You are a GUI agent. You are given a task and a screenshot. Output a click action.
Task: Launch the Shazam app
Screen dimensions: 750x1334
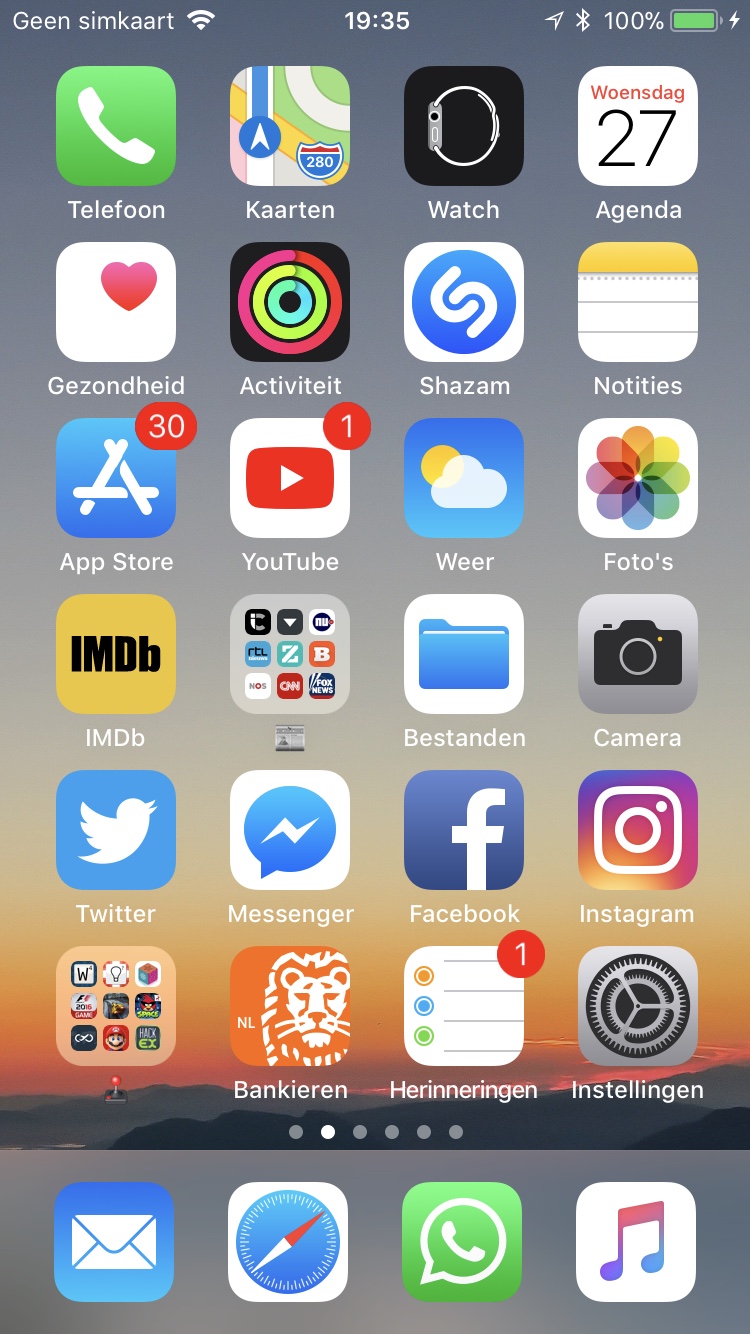pyautogui.click(x=464, y=302)
